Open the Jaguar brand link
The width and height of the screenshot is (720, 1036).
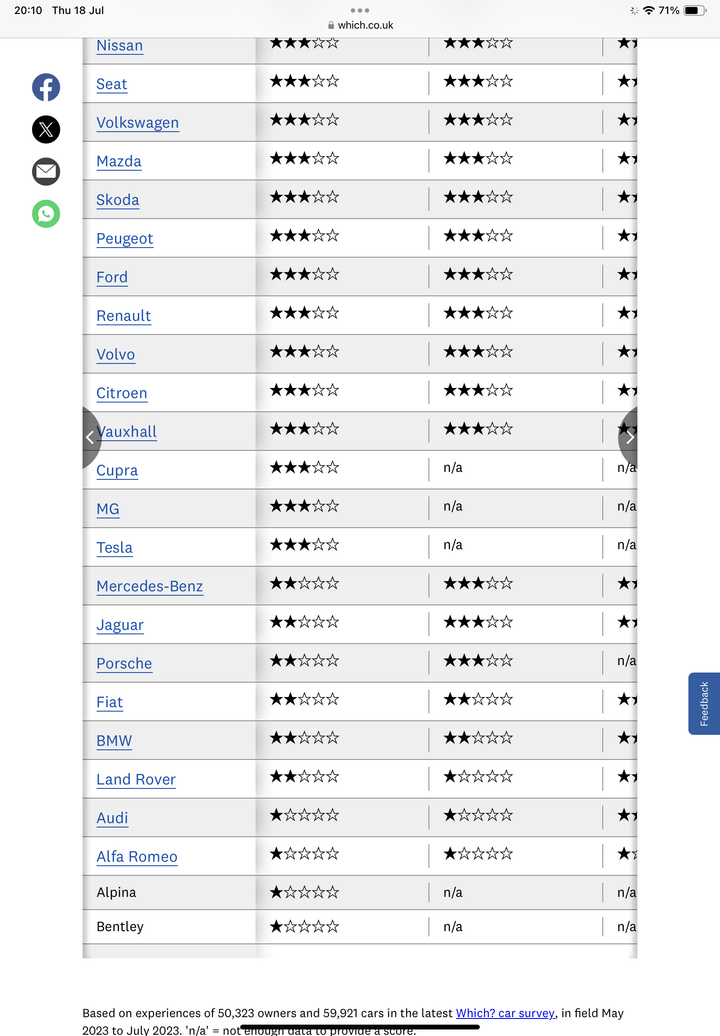(x=120, y=625)
